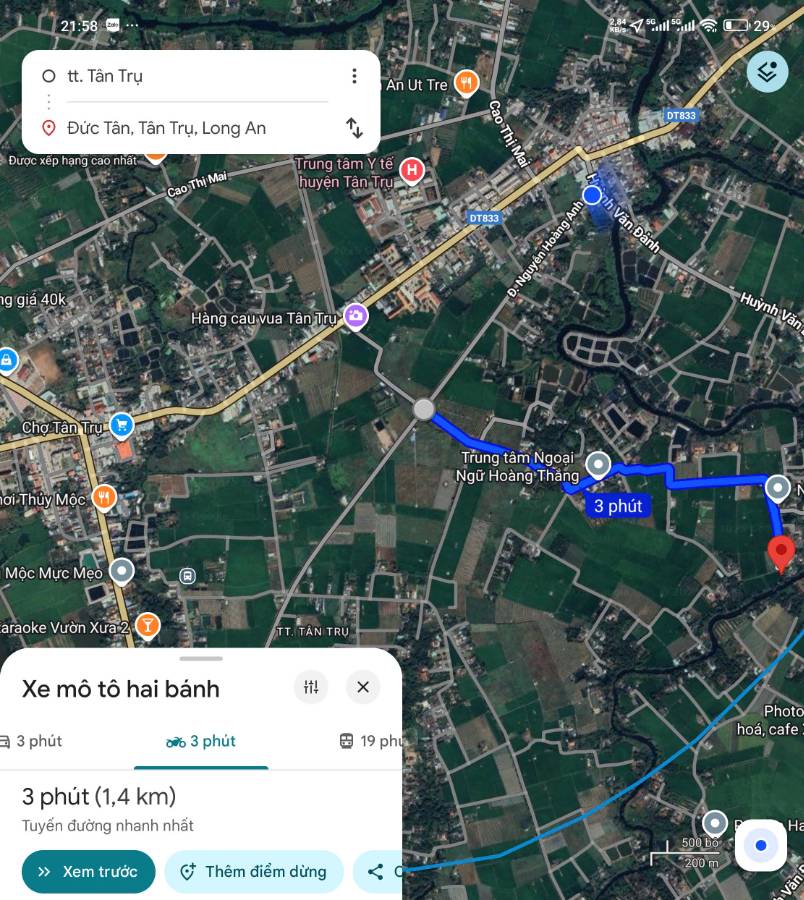Select the motorbike 3 phút tab
This screenshot has width=804, height=900.
(201, 741)
